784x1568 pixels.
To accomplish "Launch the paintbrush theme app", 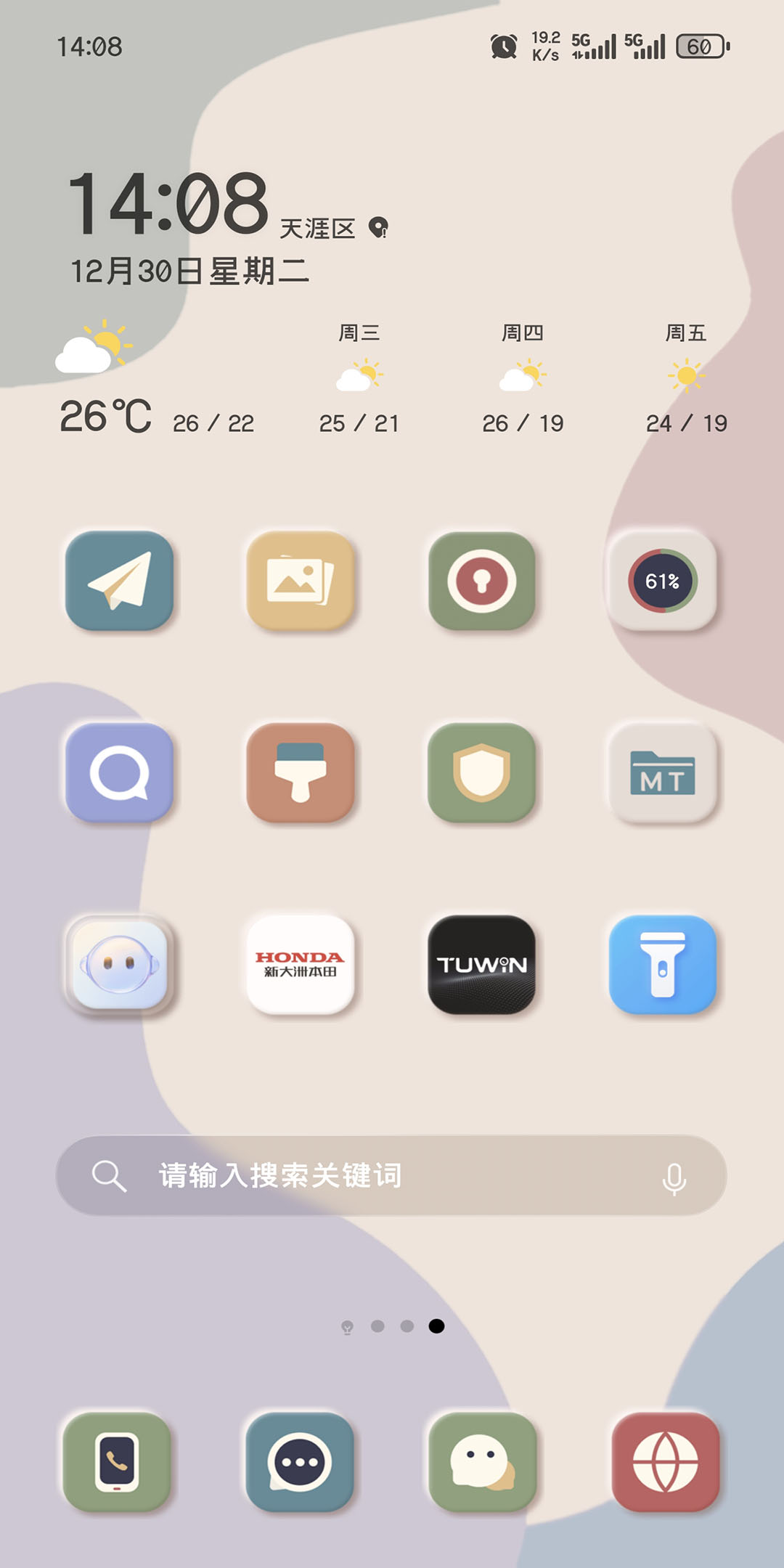I will (x=301, y=772).
